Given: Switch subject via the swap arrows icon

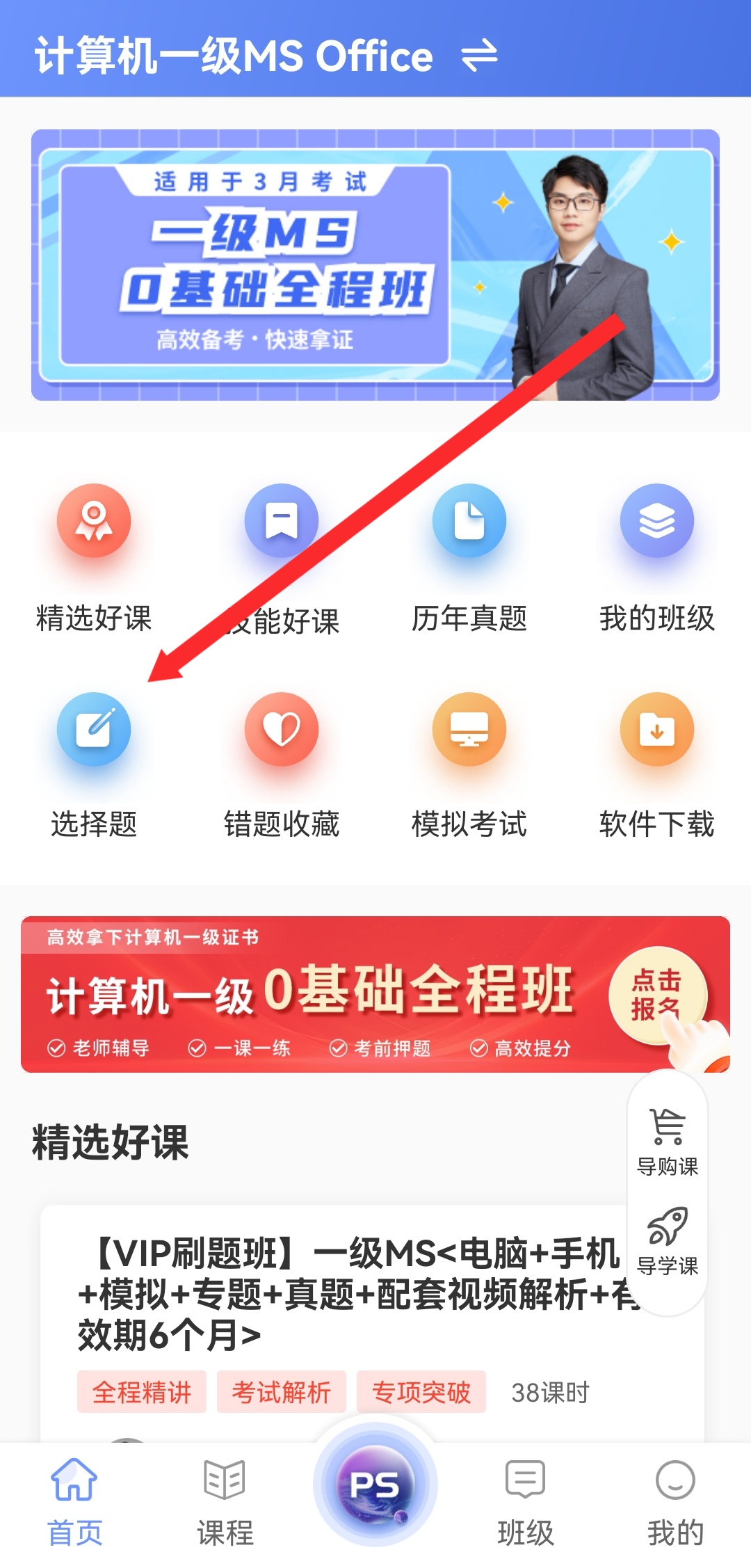Looking at the screenshot, I should 479,55.
